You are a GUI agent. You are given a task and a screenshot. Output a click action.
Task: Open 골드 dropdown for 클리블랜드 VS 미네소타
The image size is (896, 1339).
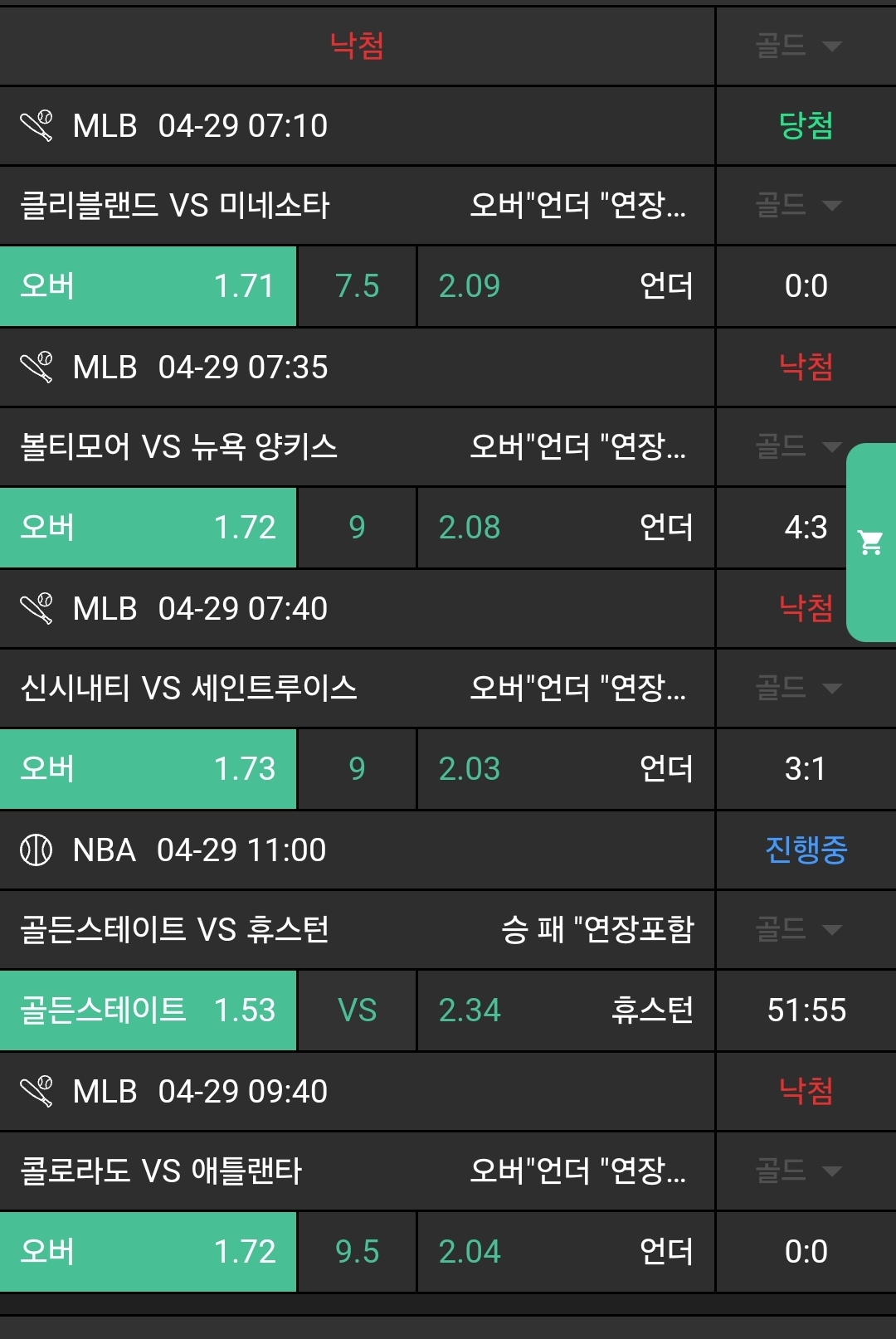coord(798,205)
